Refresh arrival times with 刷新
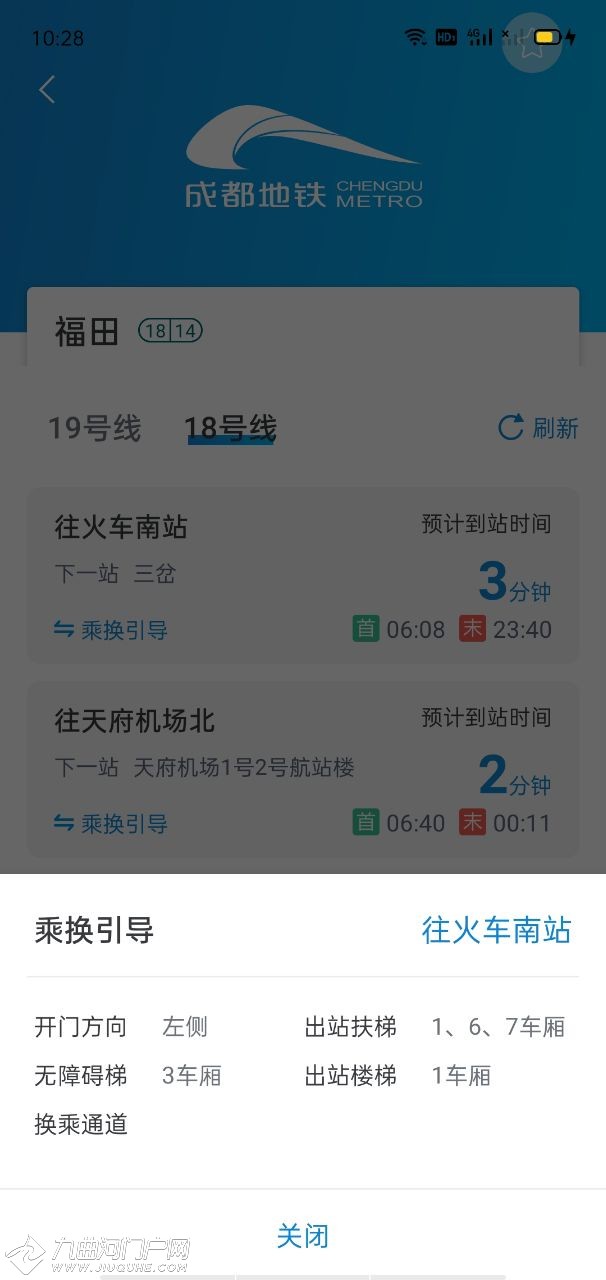Image resolution: width=606 pixels, height=1280 pixels. pyautogui.click(x=538, y=428)
